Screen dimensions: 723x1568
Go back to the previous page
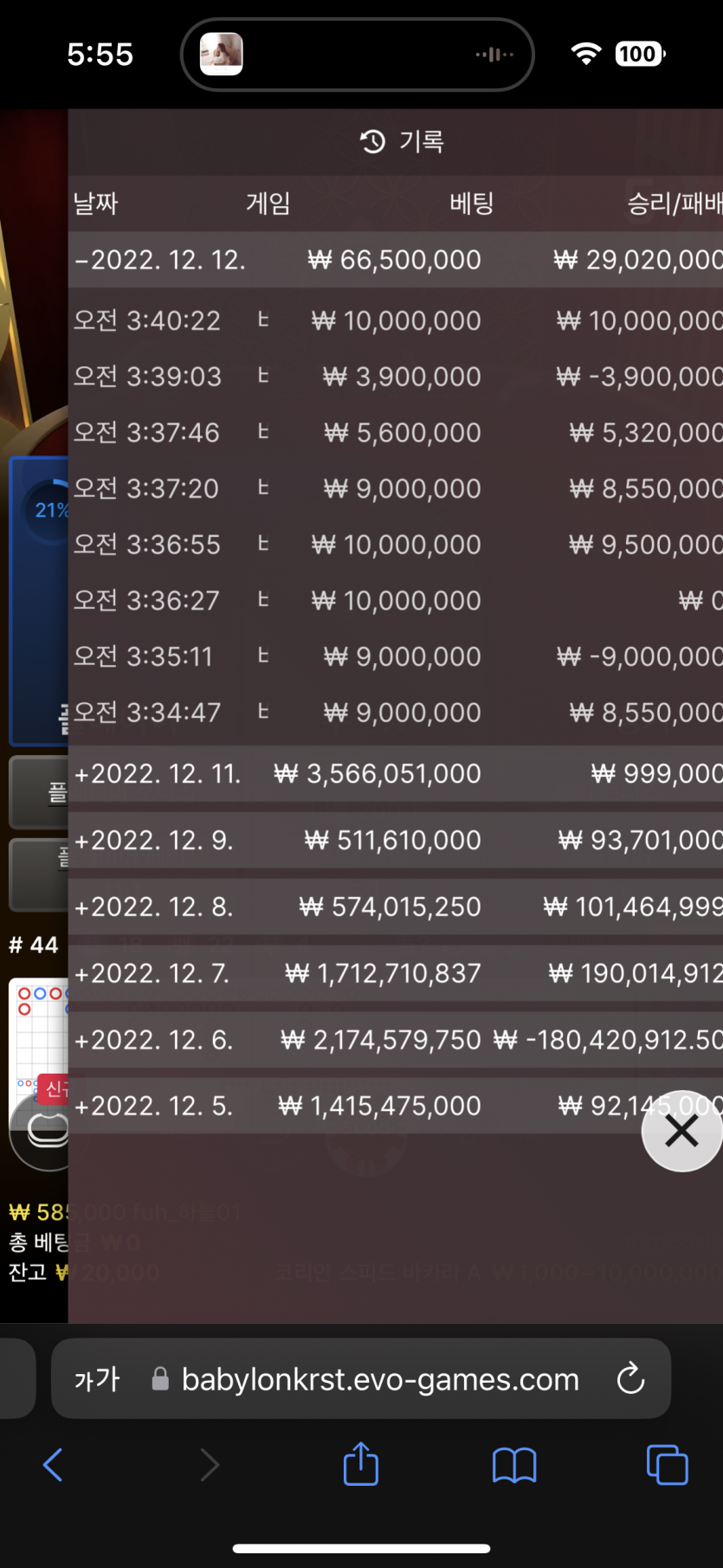(53, 1465)
